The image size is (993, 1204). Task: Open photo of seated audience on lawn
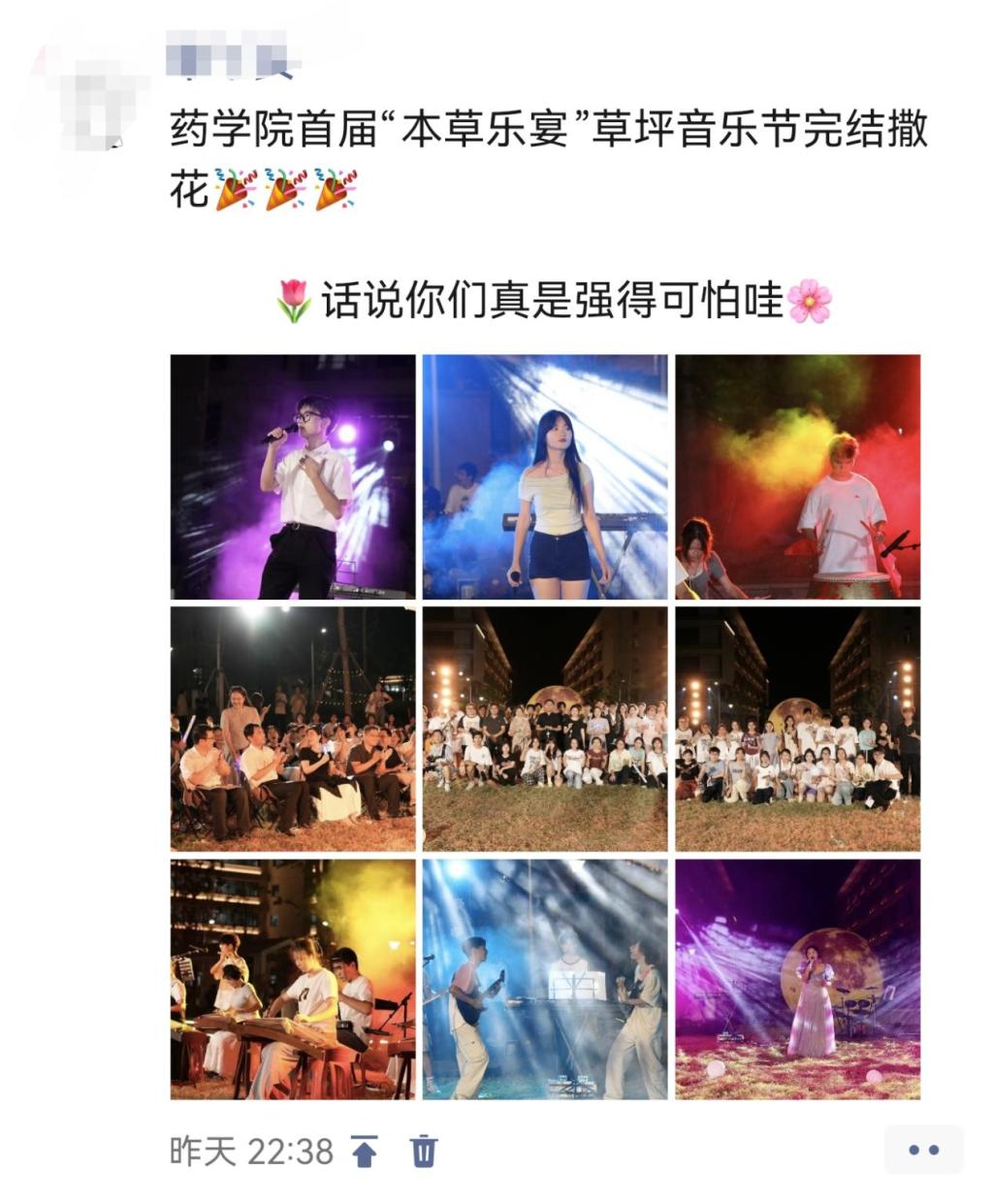(293, 729)
